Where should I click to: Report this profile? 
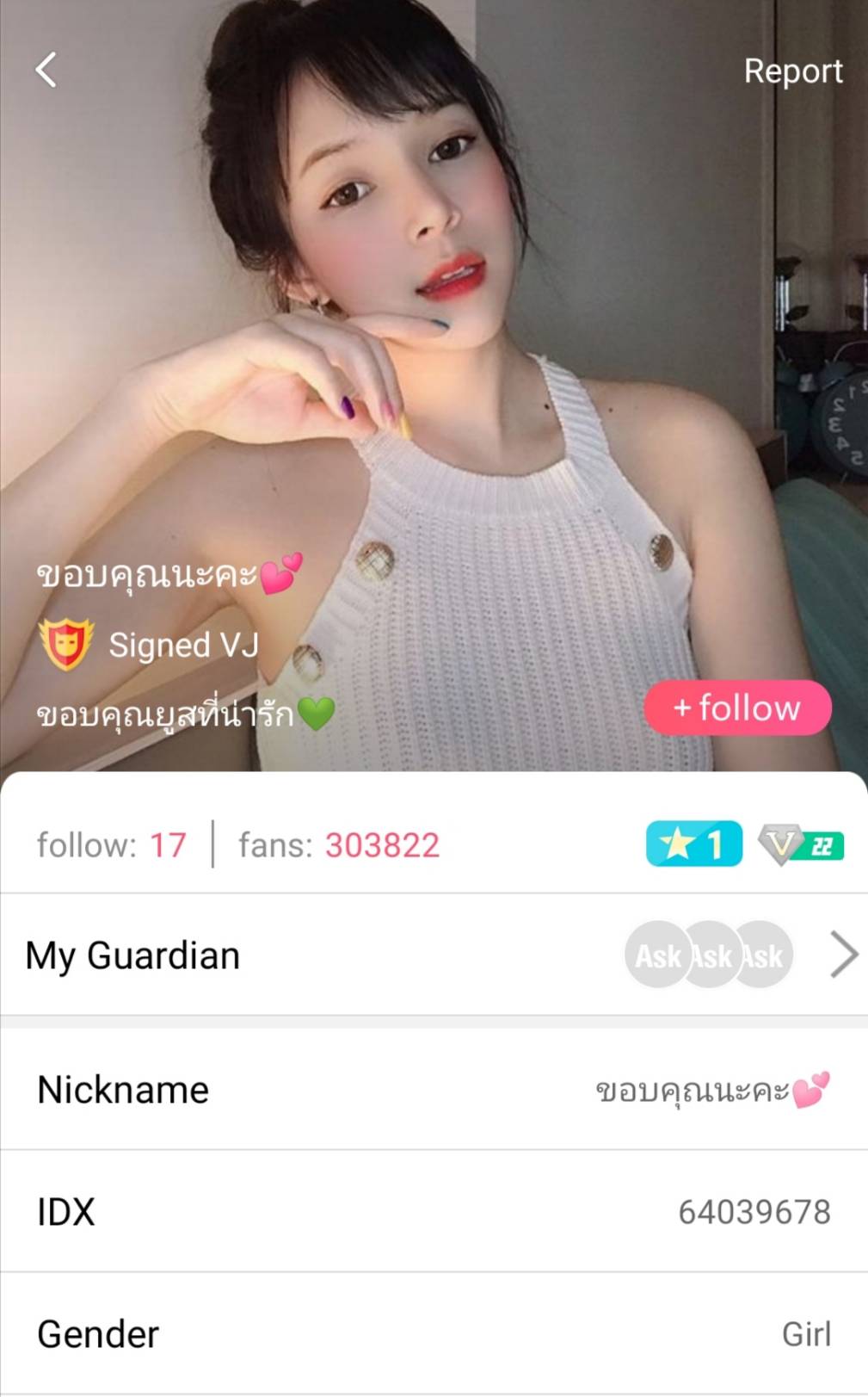(x=792, y=71)
